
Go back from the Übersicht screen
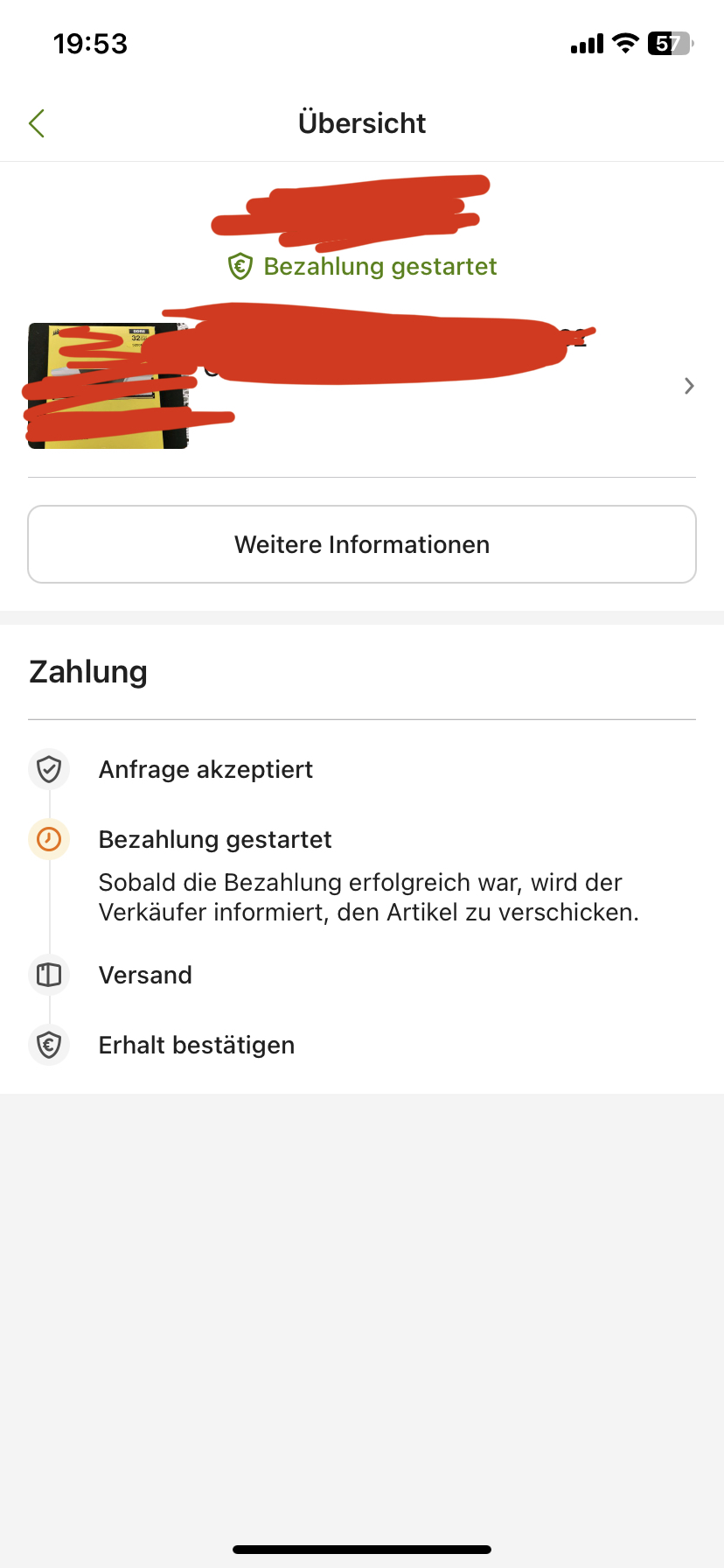click(x=37, y=123)
